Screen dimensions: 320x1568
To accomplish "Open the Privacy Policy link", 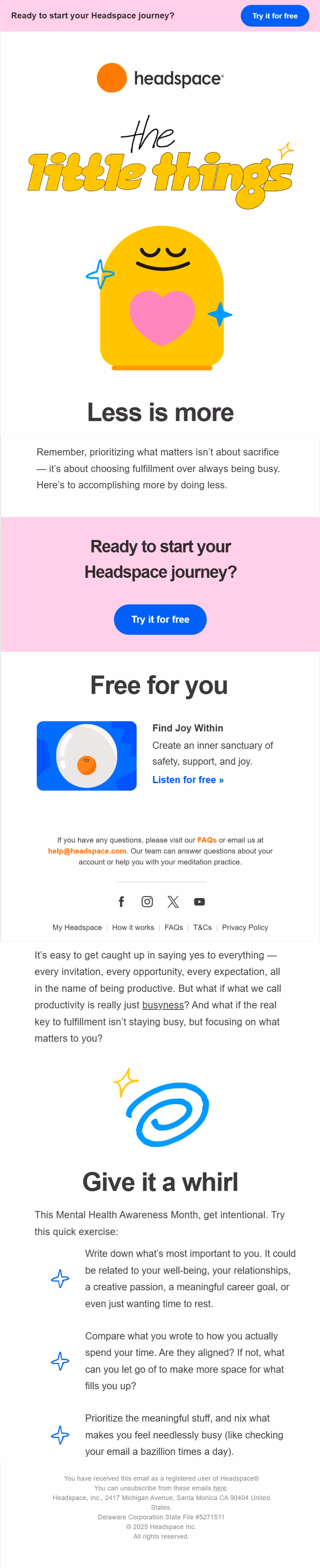I will click(x=245, y=928).
